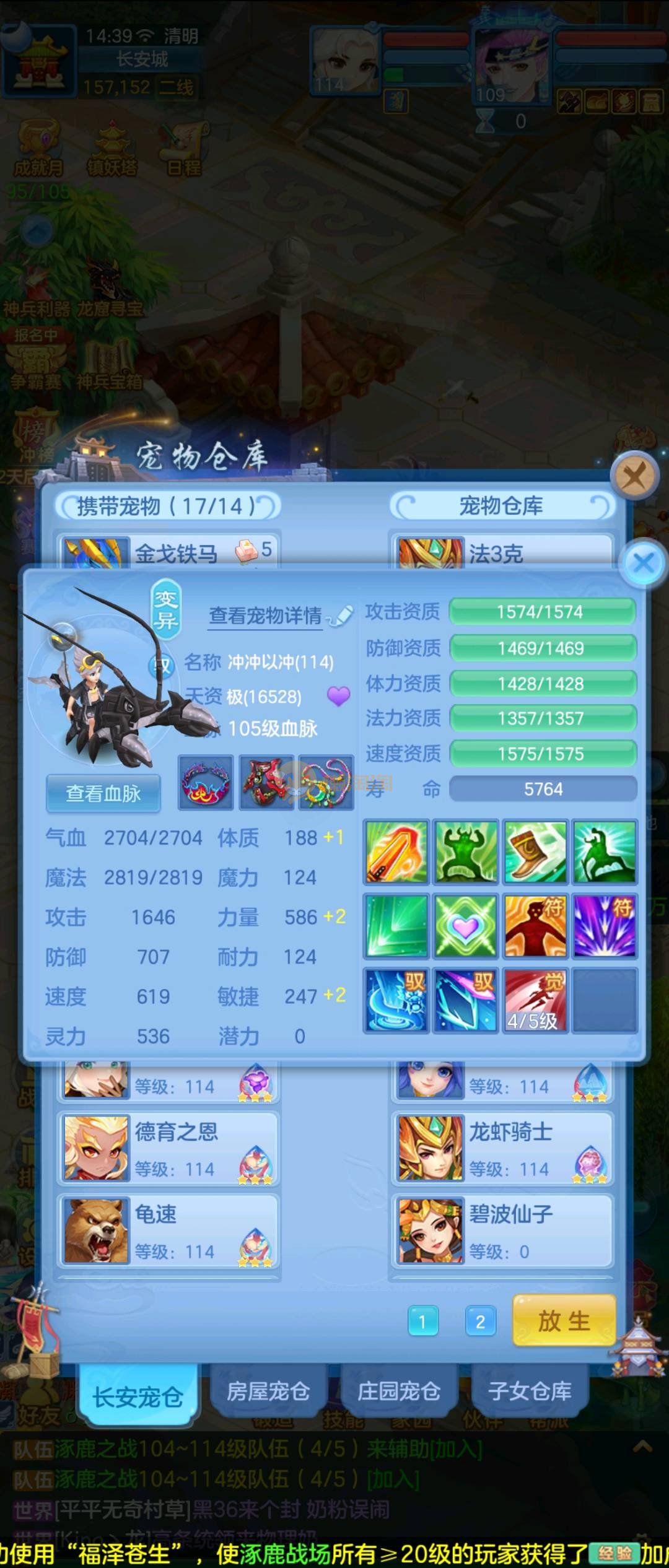Select the pet 碧波仙子
The image size is (669, 1568).
coord(502,1231)
